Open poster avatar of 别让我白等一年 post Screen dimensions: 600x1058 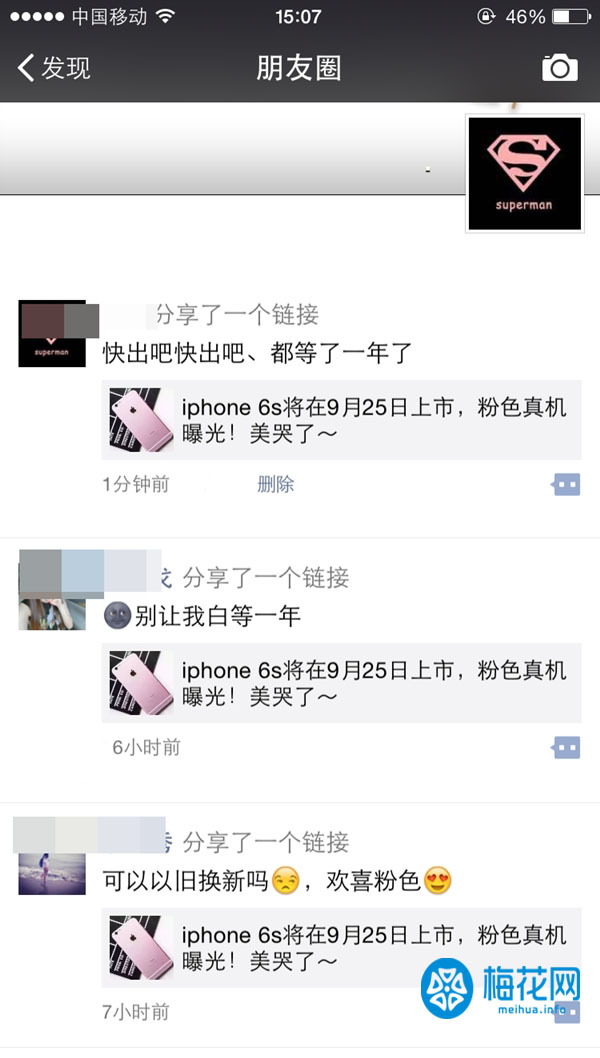(x=52, y=596)
